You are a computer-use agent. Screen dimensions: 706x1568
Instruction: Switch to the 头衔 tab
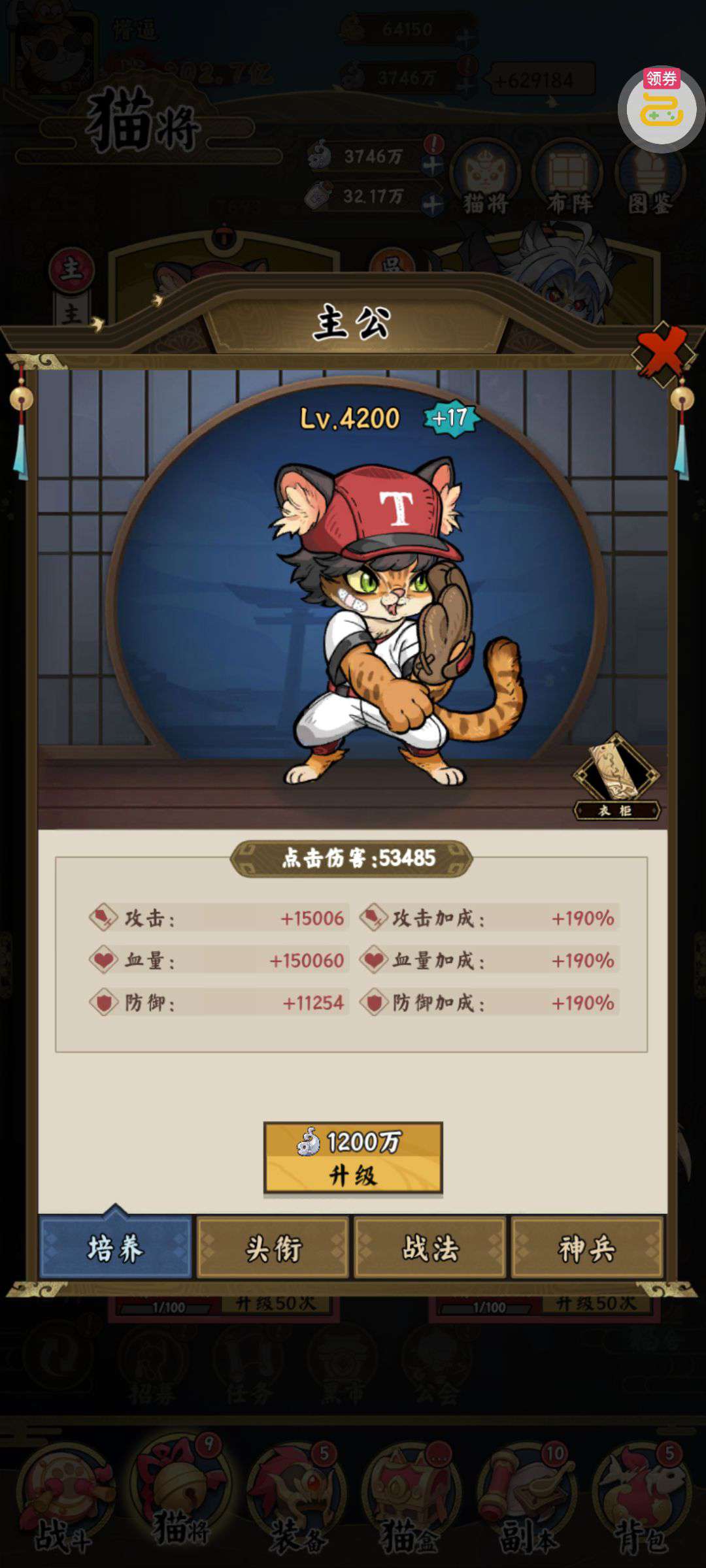[x=273, y=1249]
